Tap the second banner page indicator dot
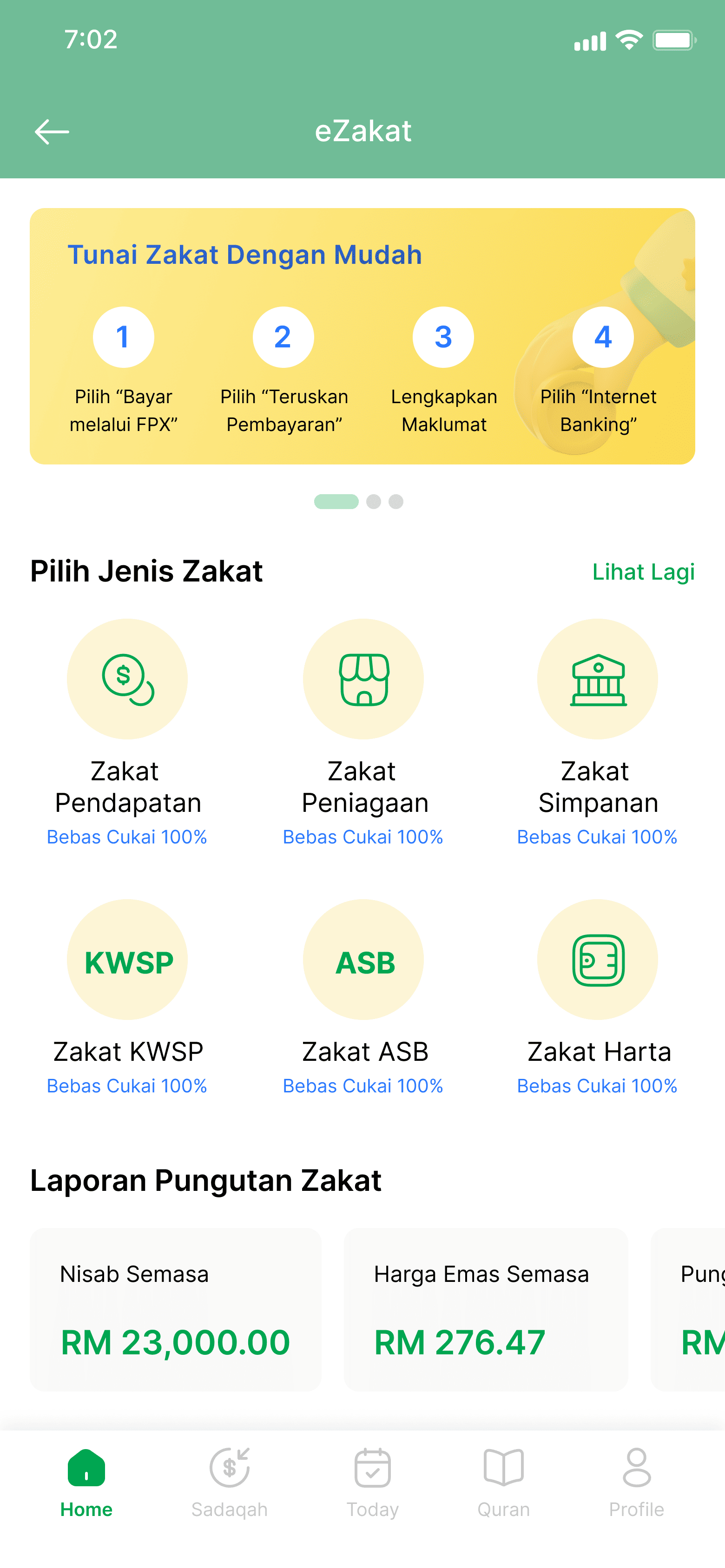Viewport: 725px width, 1568px height. tap(374, 502)
